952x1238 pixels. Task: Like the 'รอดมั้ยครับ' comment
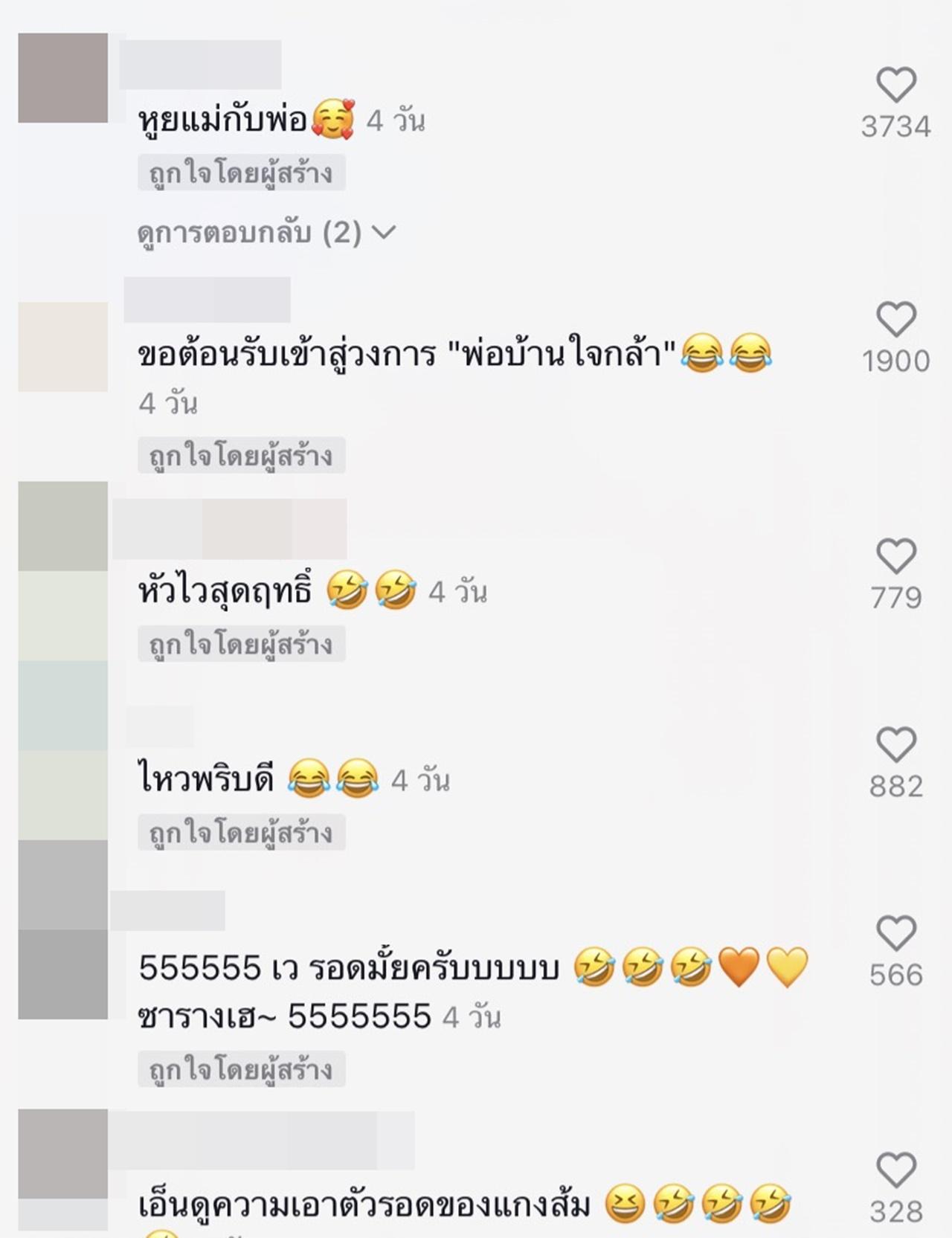[x=896, y=933]
